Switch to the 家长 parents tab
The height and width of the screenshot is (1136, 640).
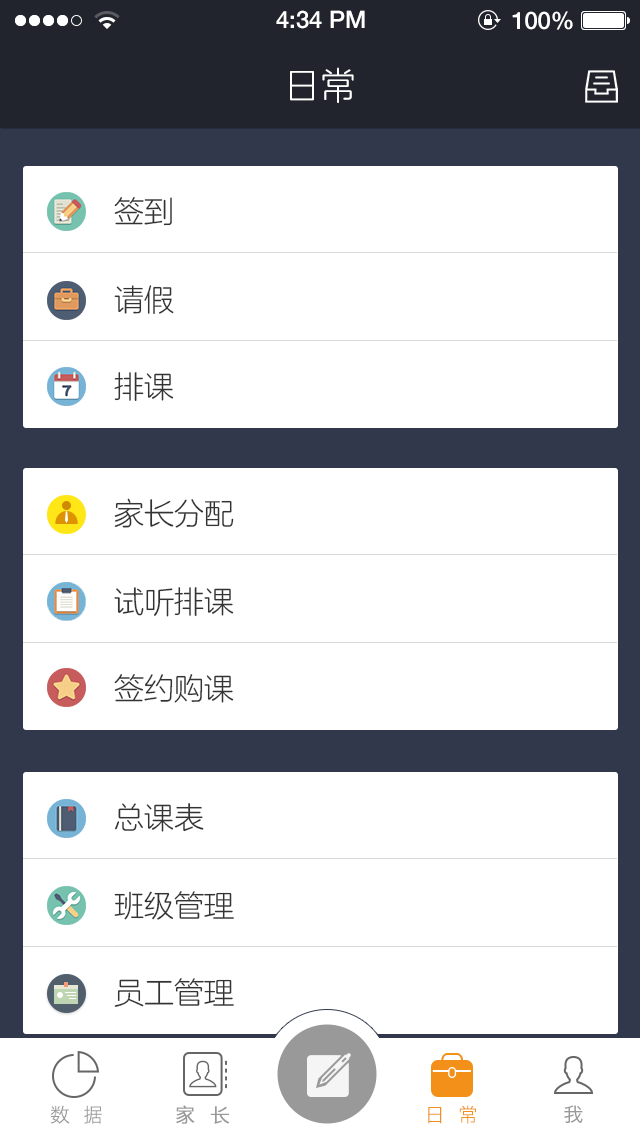point(204,1088)
